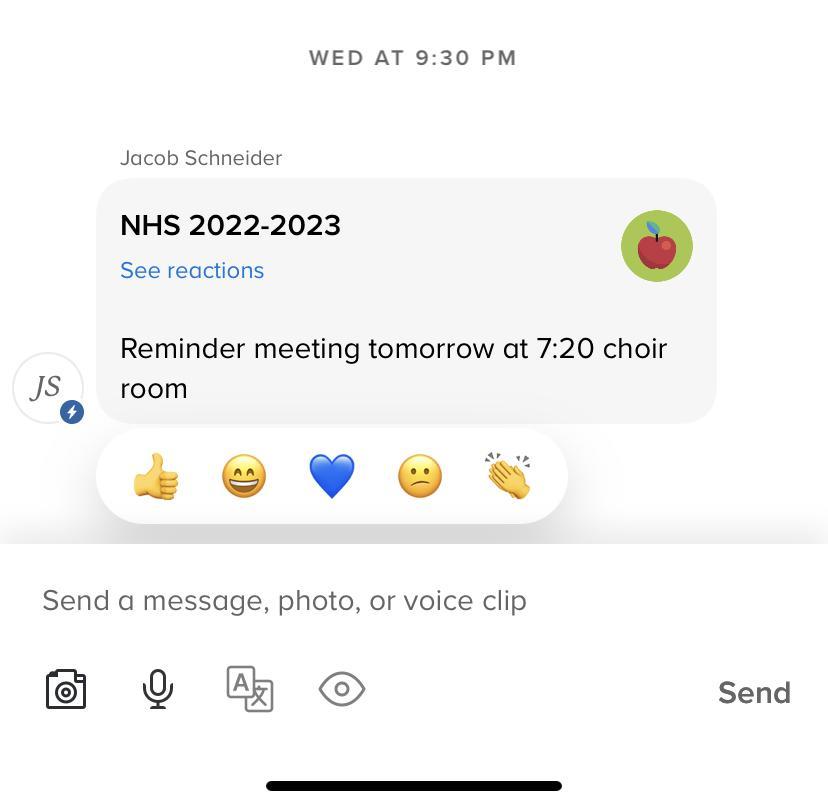Open the NHS 2022-2023 apple class icon
This screenshot has width=828, height=807.
[657, 246]
